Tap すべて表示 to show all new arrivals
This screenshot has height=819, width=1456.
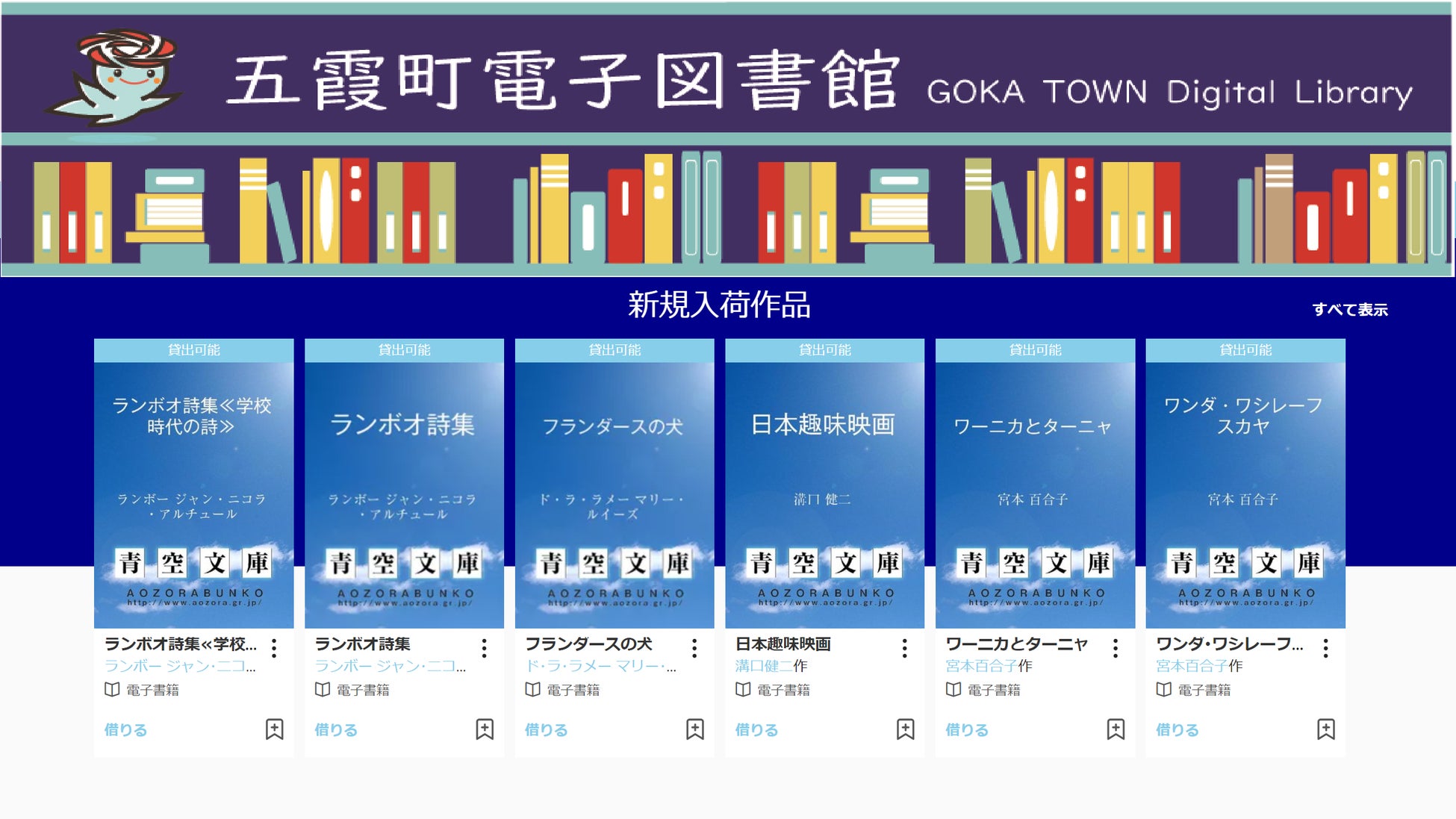point(1349,310)
